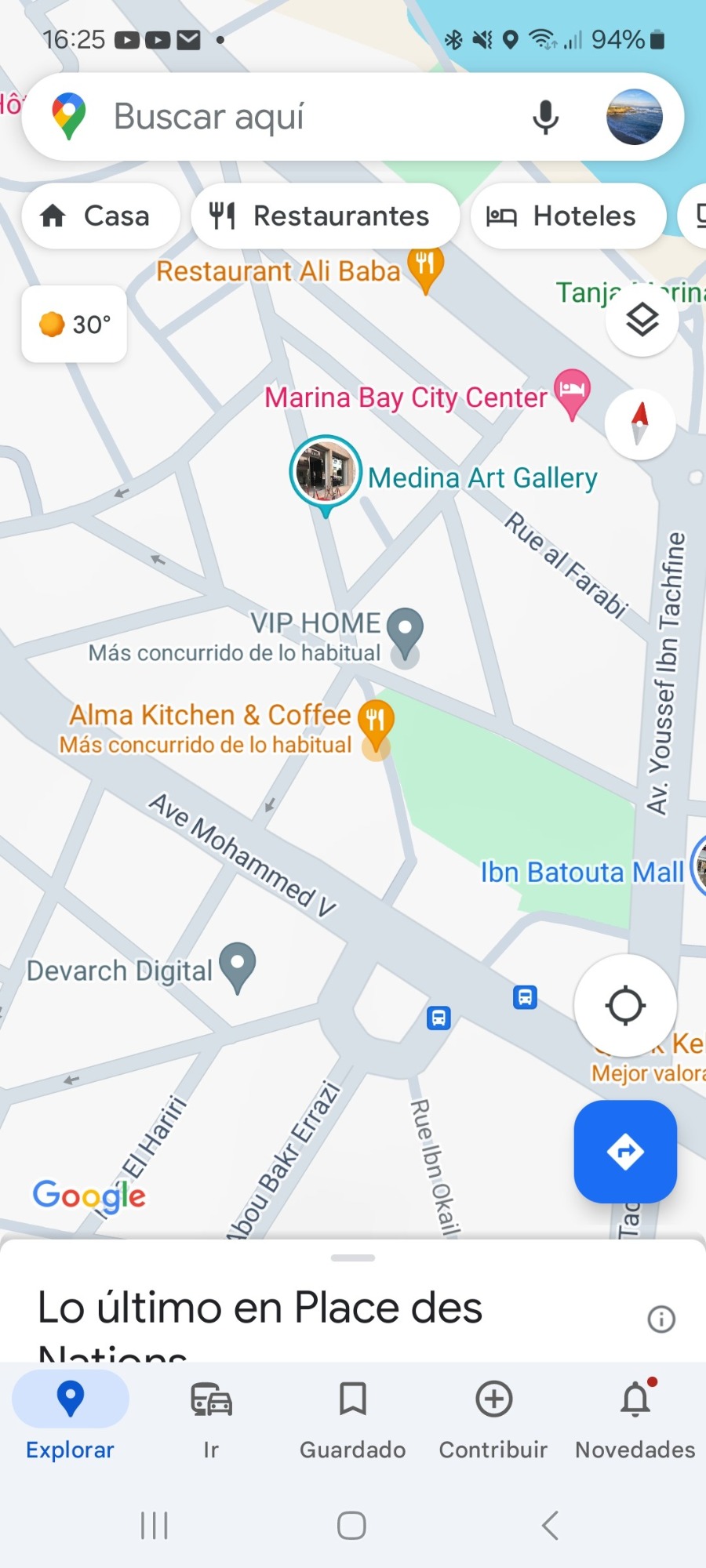706x1568 pixels.
Task: Switch to the Ir tab
Action: (x=211, y=1419)
